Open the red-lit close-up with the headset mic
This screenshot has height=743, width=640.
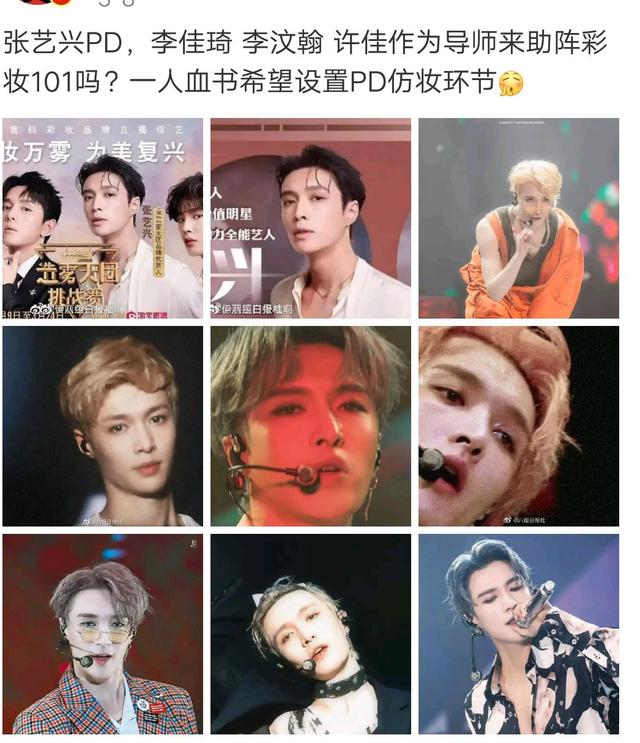coord(310,426)
